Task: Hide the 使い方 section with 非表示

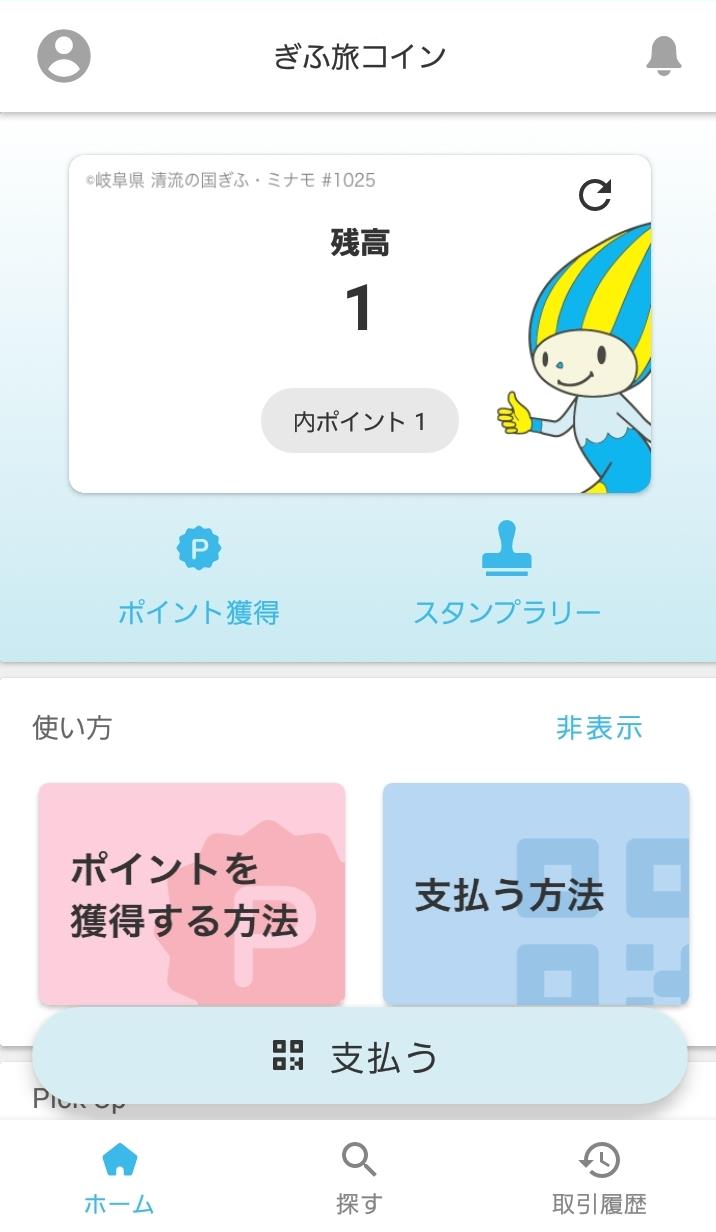Action: 599,728
